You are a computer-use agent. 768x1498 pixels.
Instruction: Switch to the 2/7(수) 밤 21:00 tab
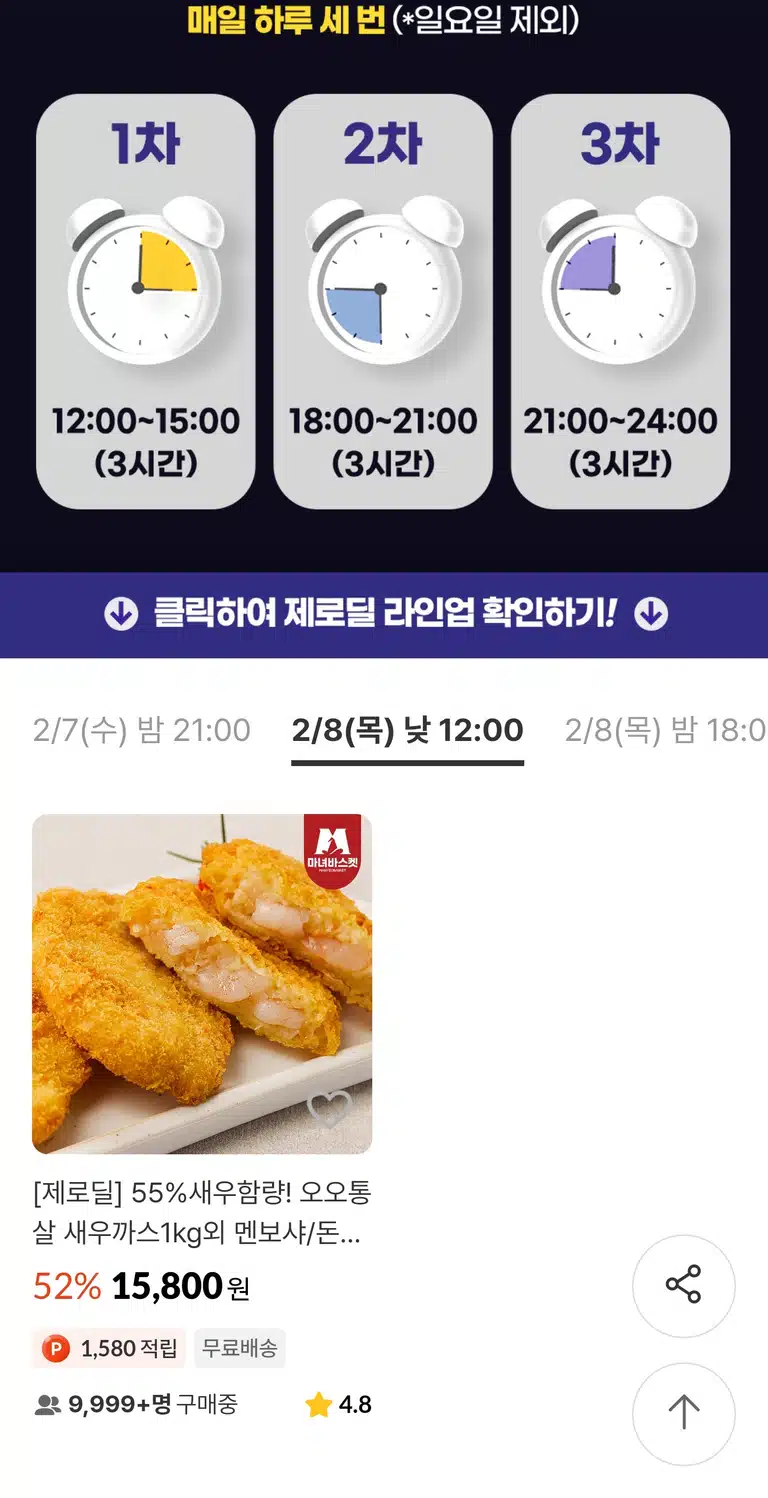[x=142, y=730]
